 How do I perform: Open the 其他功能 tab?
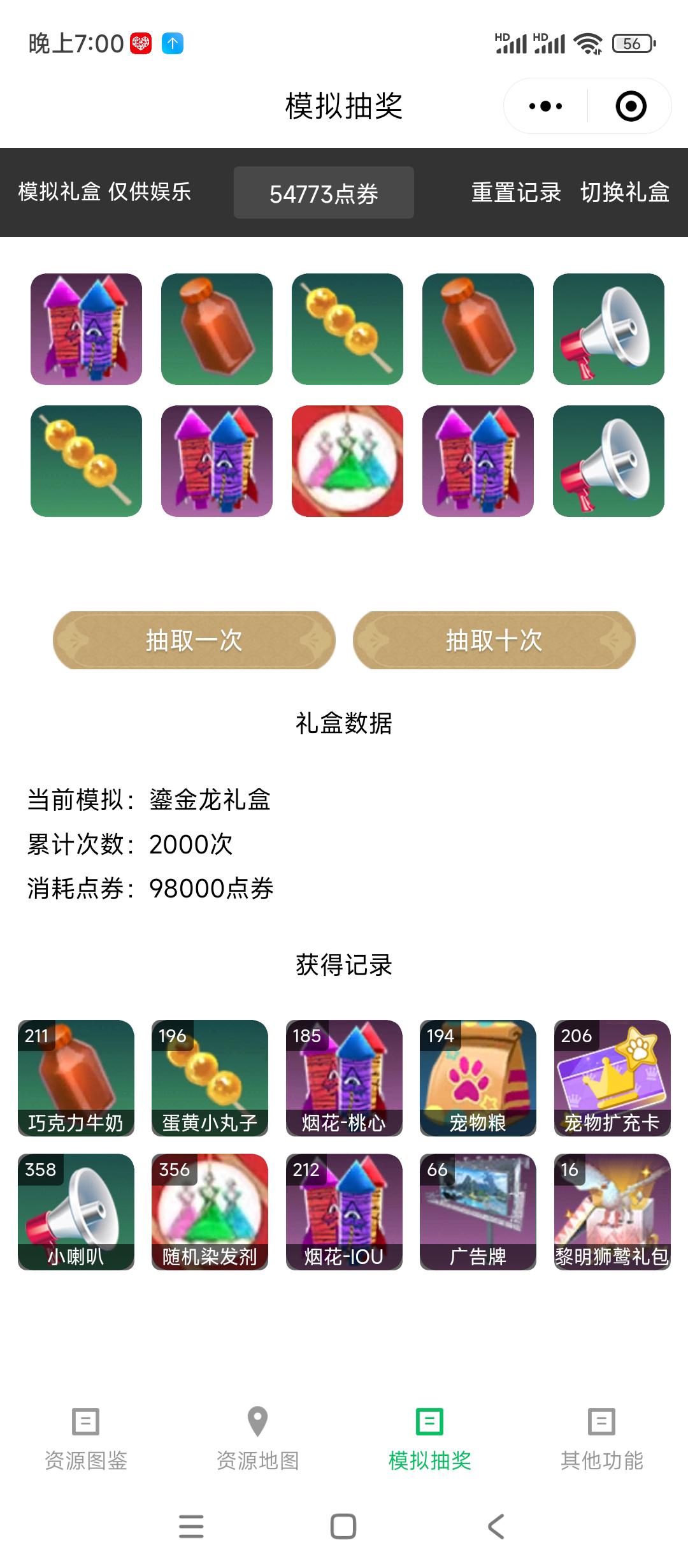tap(603, 1444)
